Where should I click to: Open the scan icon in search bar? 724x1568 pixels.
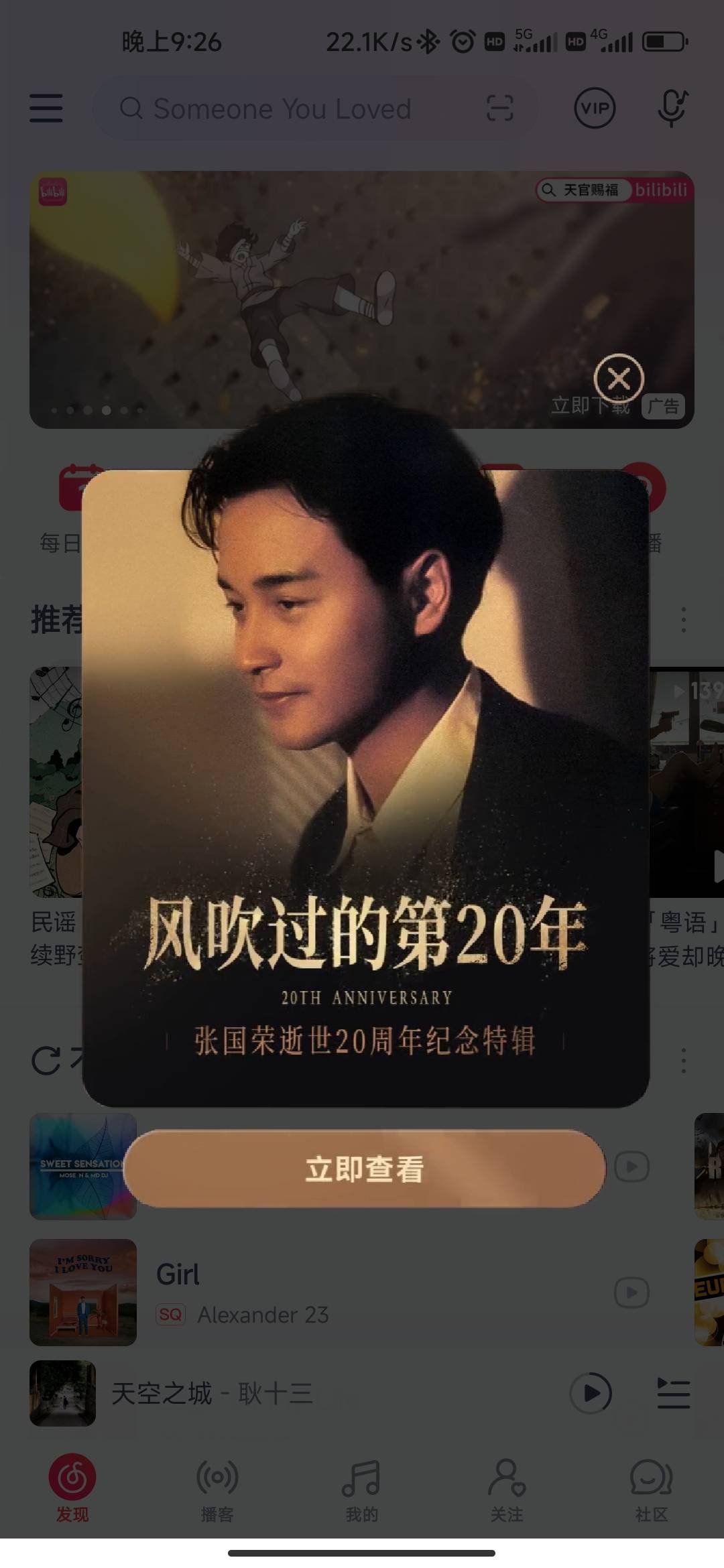pyautogui.click(x=499, y=109)
